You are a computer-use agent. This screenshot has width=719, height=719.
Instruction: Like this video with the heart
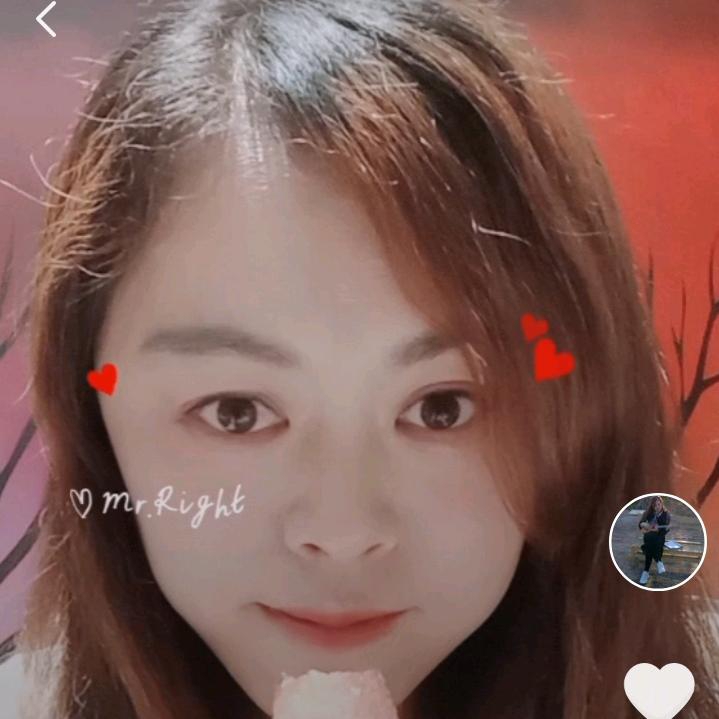point(659,690)
